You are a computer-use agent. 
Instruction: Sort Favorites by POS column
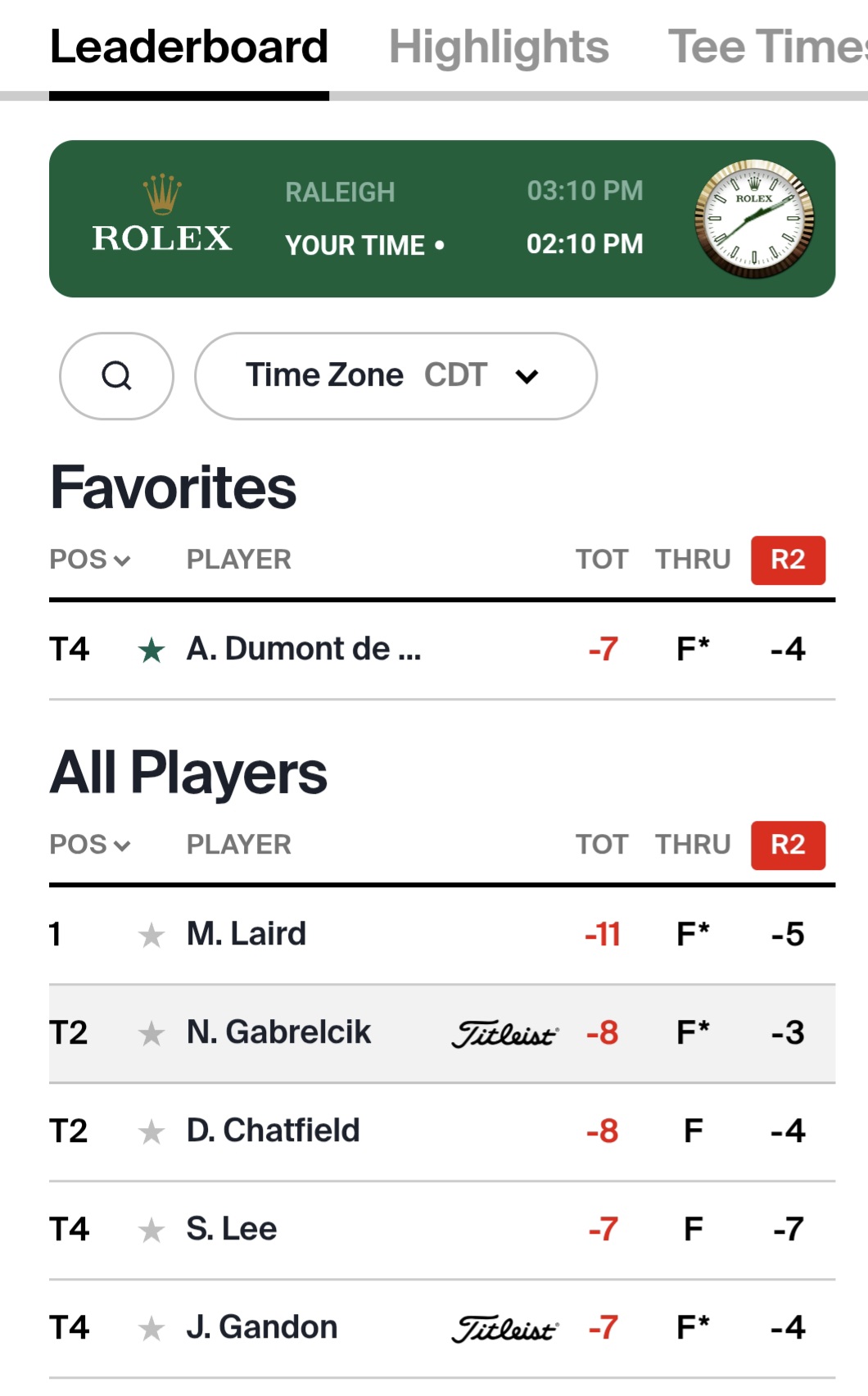click(90, 560)
